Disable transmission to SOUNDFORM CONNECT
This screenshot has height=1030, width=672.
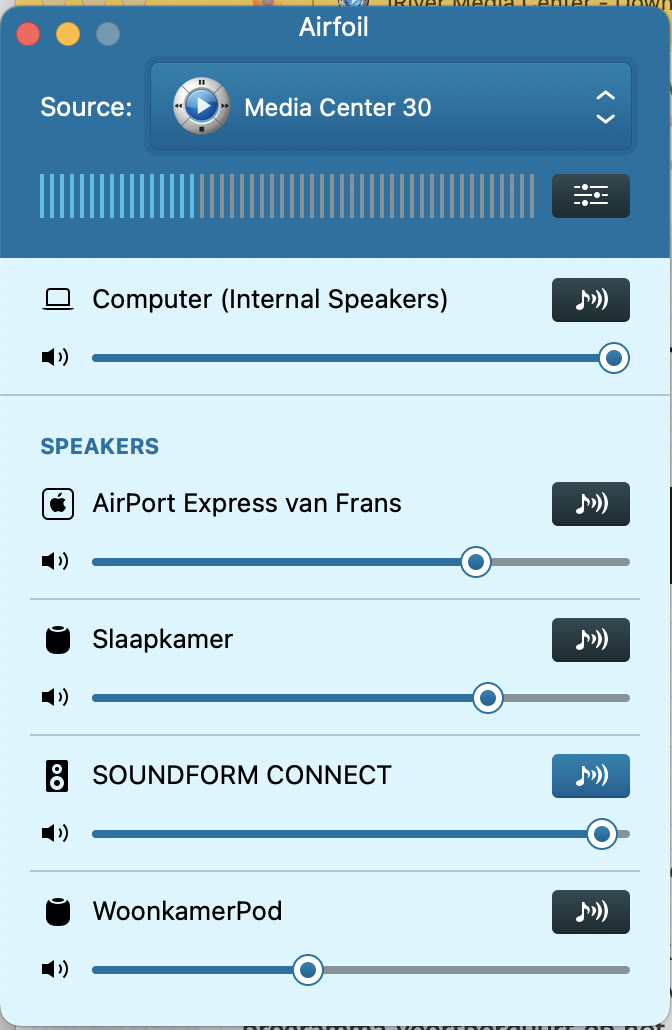(591, 776)
